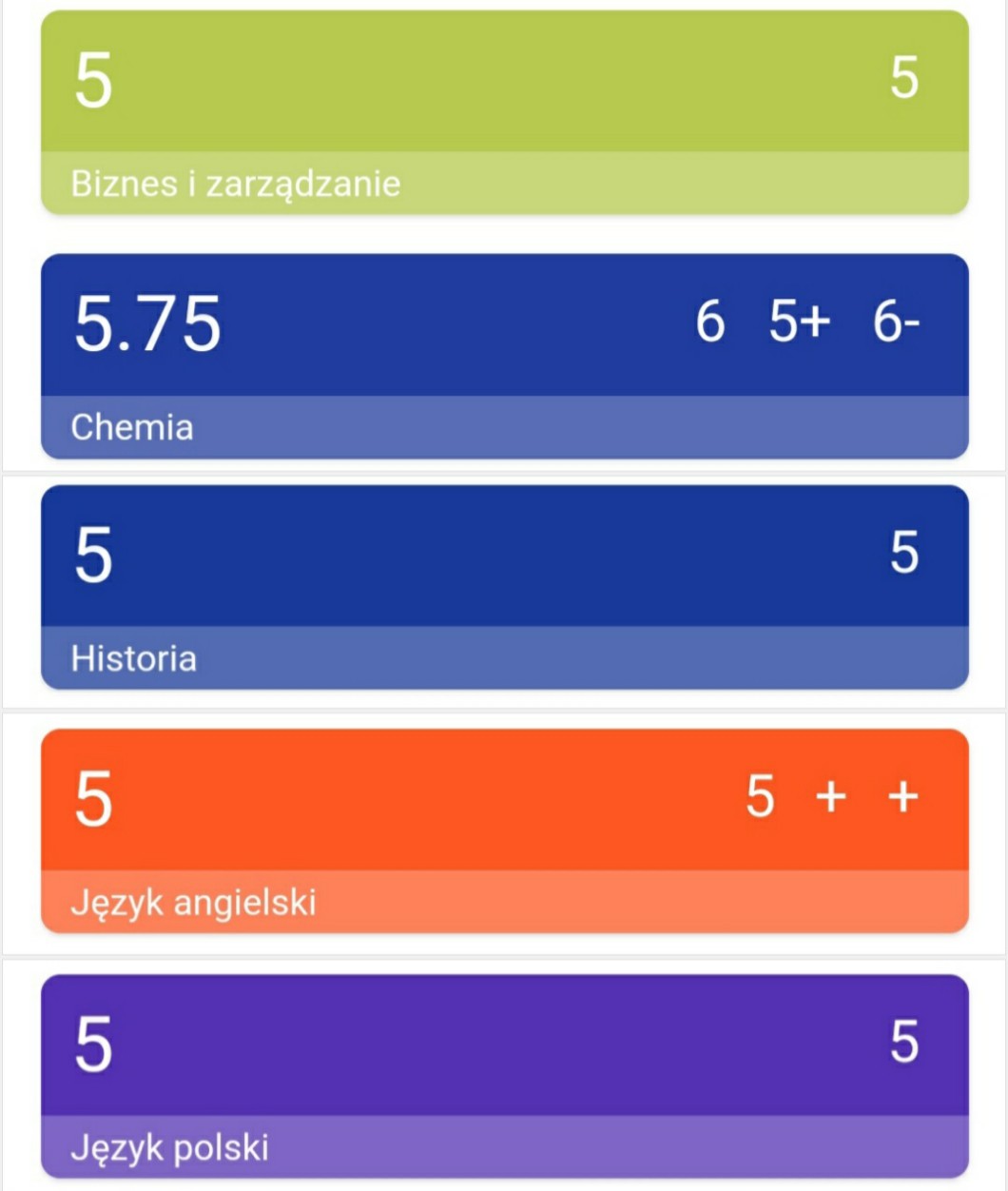Select the Historia subject card
This screenshot has height=1191, width=1008.
pos(504,587)
